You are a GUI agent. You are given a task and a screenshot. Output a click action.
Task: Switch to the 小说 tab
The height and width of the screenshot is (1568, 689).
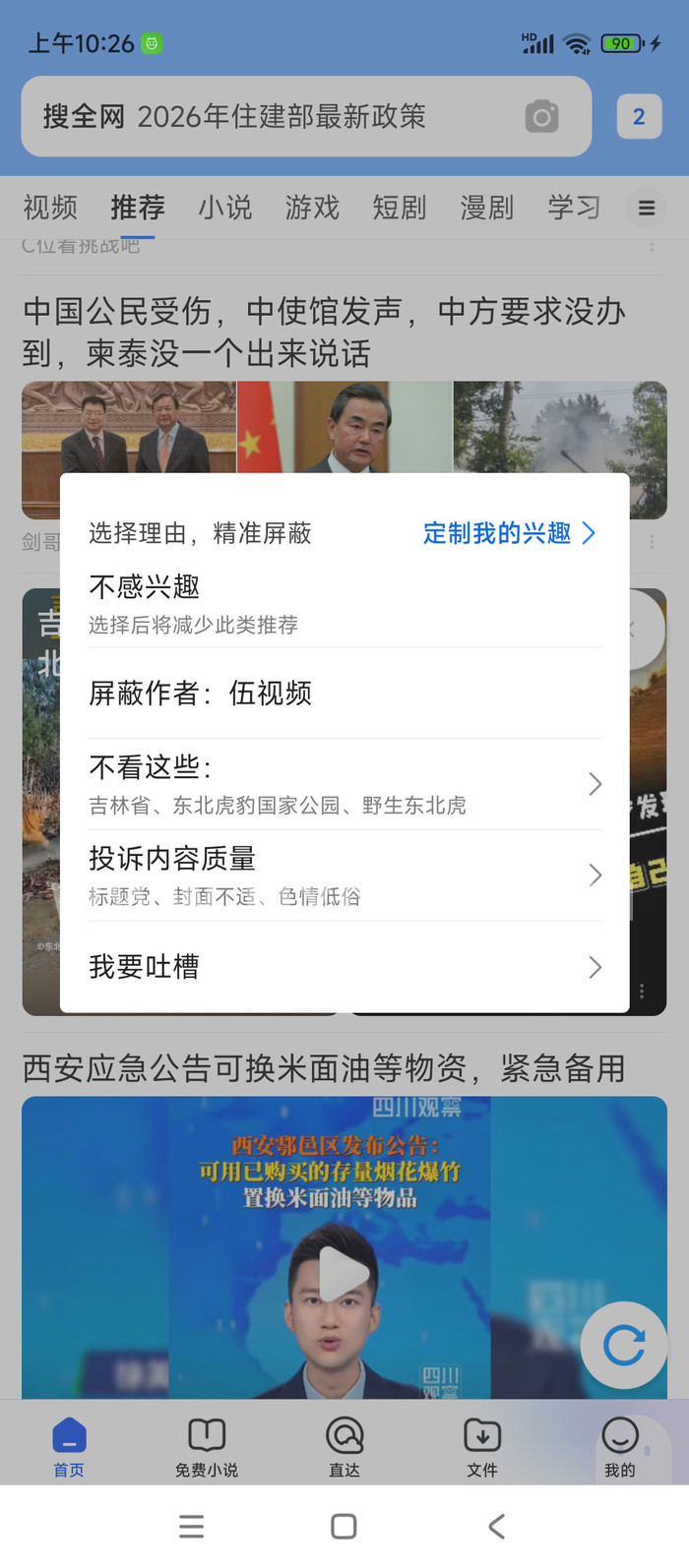click(225, 208)
